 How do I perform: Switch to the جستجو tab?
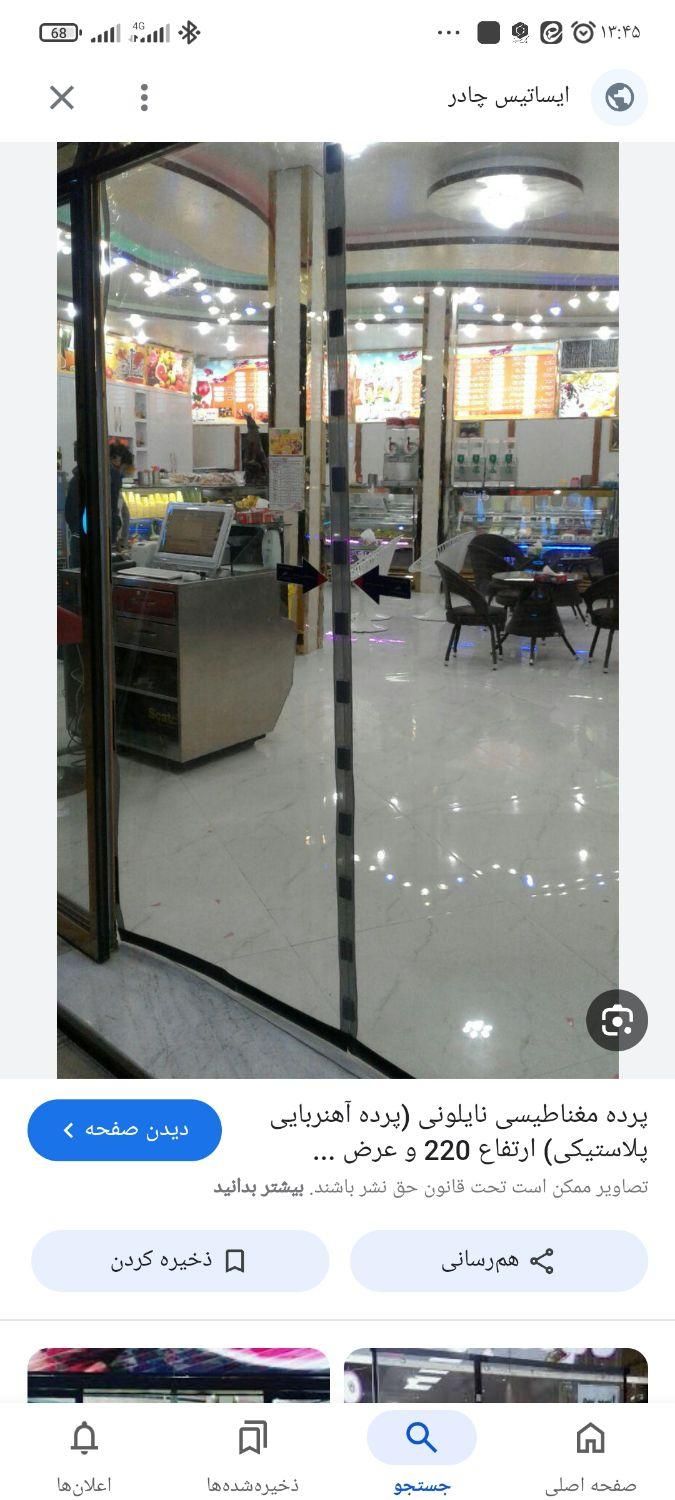click(x=421, y=1455)
